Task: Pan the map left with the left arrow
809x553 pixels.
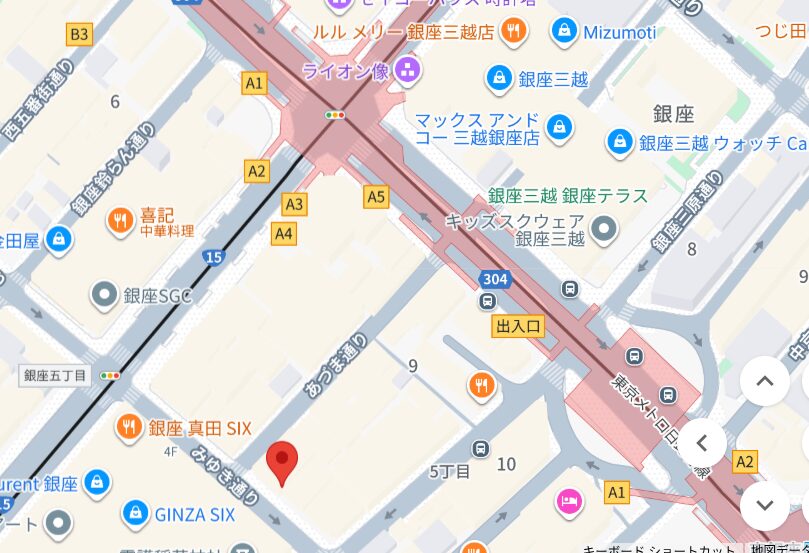Action: point(703,443)
